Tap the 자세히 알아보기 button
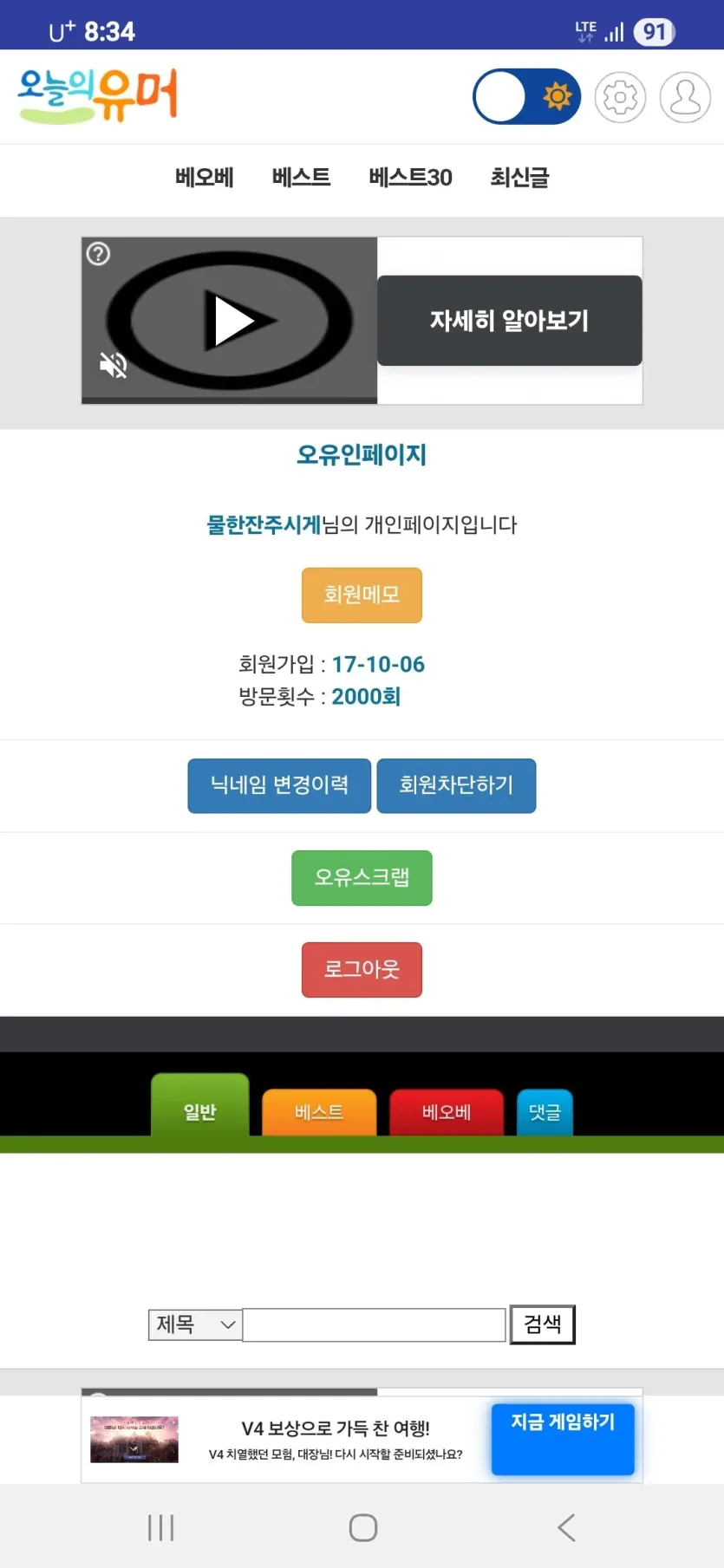724x1568 pixels. click(x=509, y=321)
